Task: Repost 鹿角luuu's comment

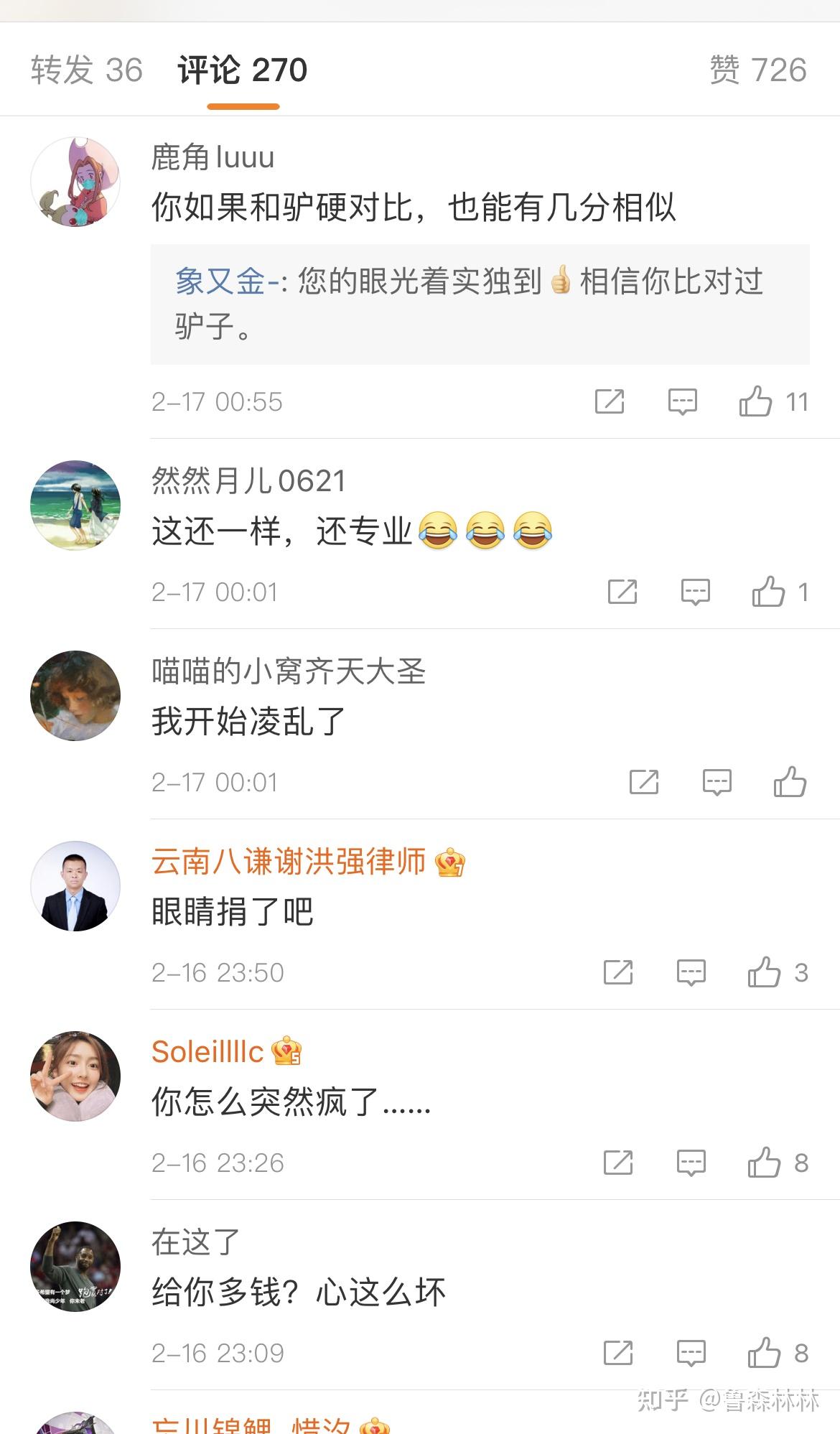Action: click(x=610, y=401)
